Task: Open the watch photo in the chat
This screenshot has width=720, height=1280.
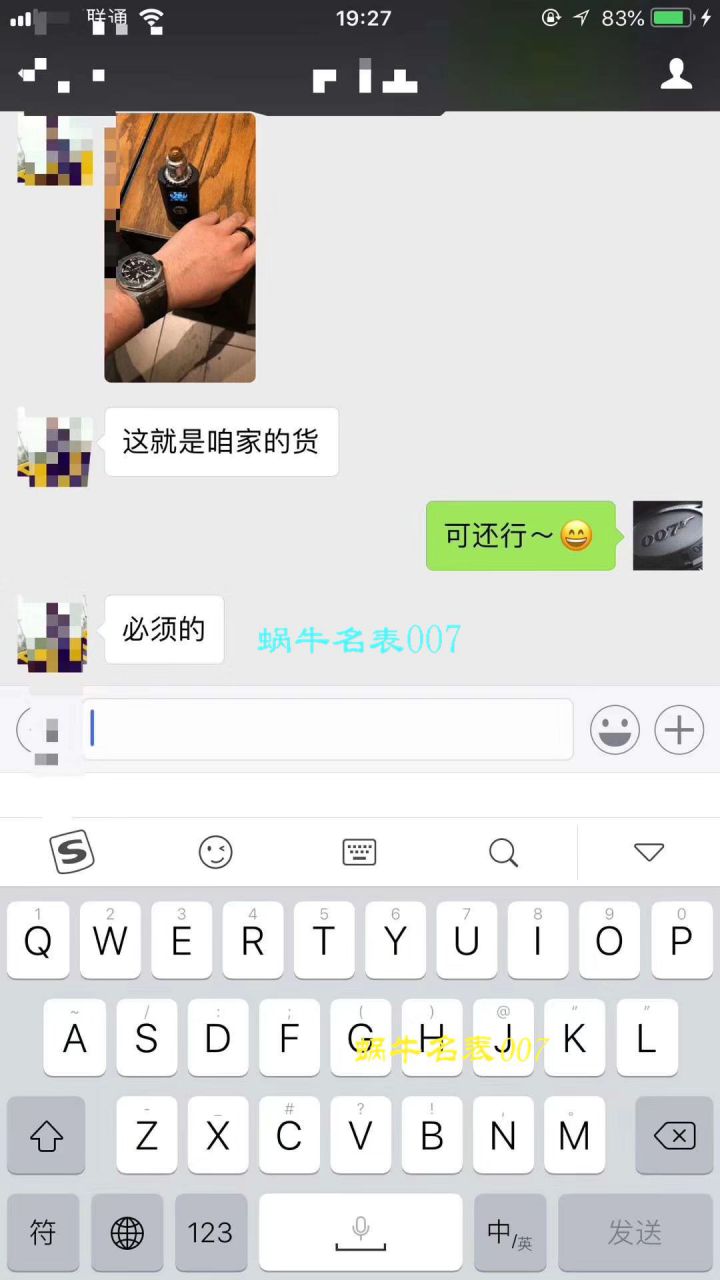Action: [180, 246]
